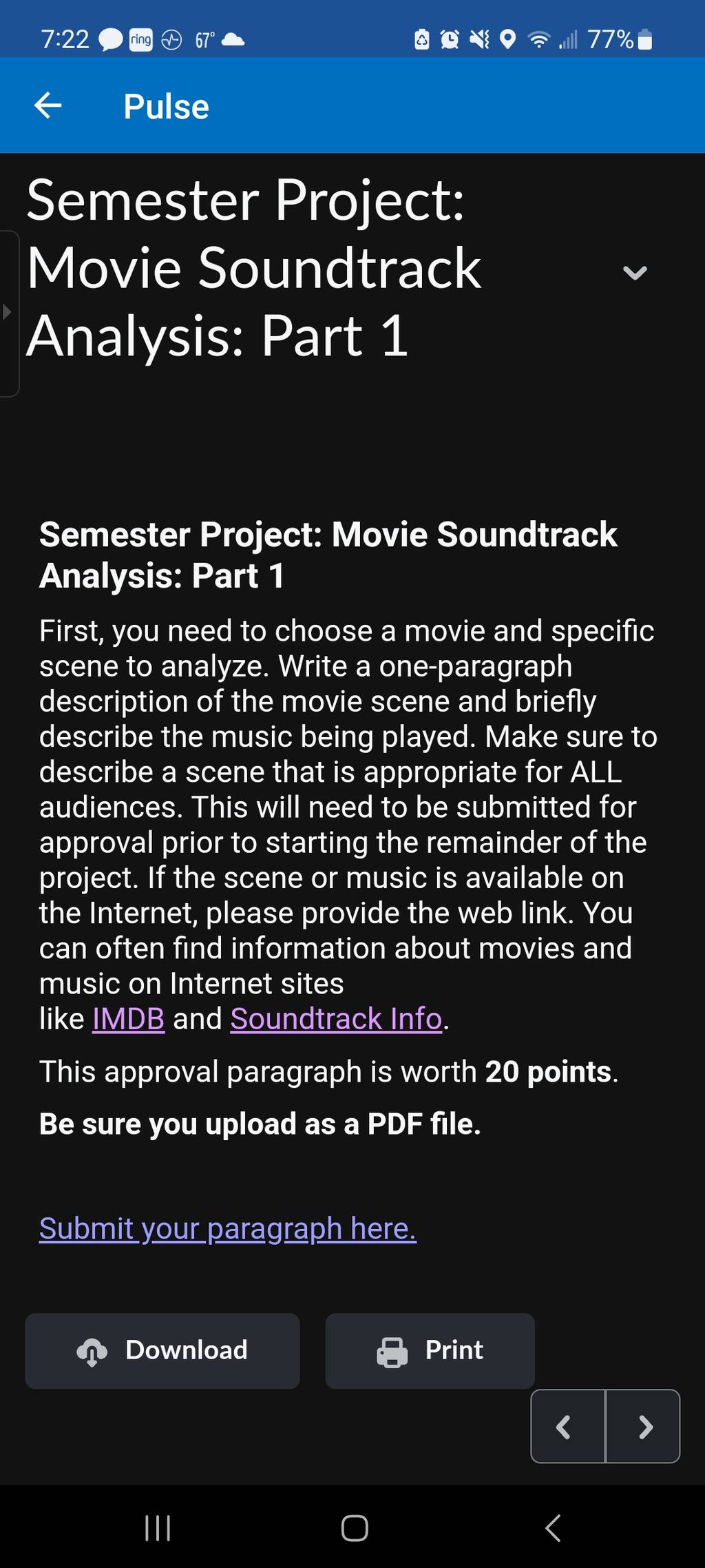Go to the next content item
This screenshot has width=705, height=1568.
coord(643,1426)
